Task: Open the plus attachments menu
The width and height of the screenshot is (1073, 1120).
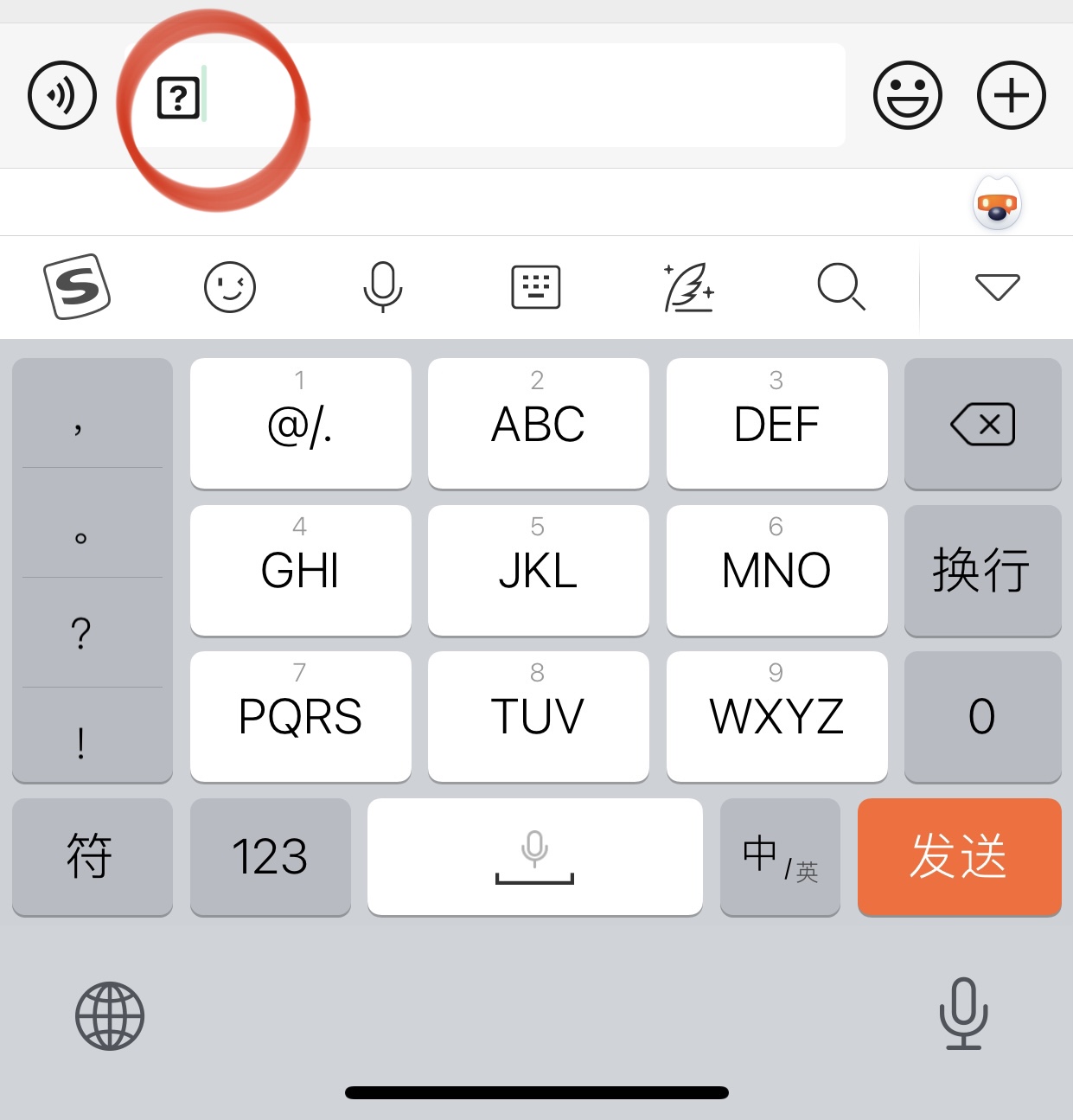Action: pyautogui.click(x=1011, y=95)
